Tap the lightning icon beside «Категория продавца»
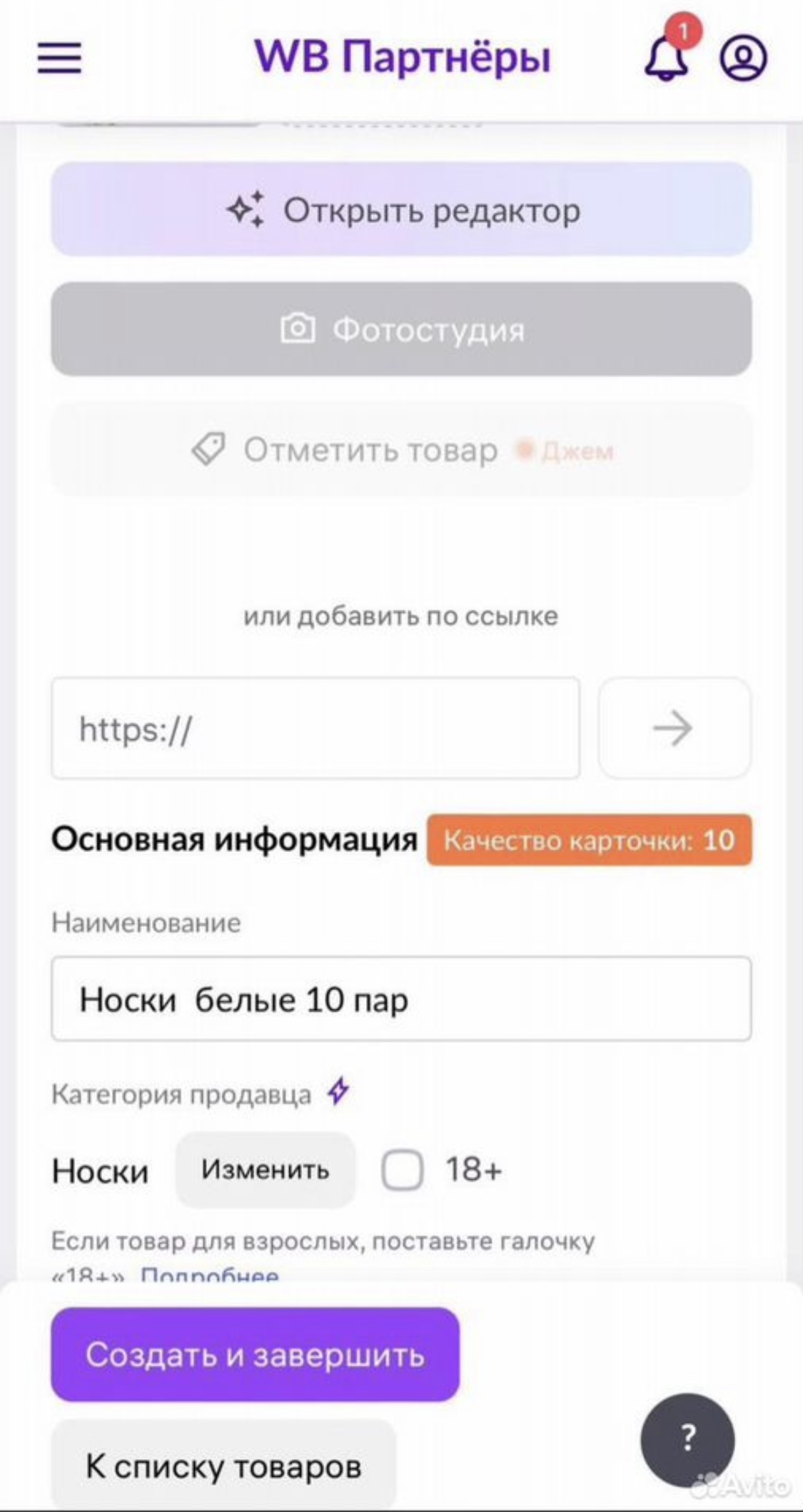The height and width of the screenshot is (1512, 803). pos(338,1091)
